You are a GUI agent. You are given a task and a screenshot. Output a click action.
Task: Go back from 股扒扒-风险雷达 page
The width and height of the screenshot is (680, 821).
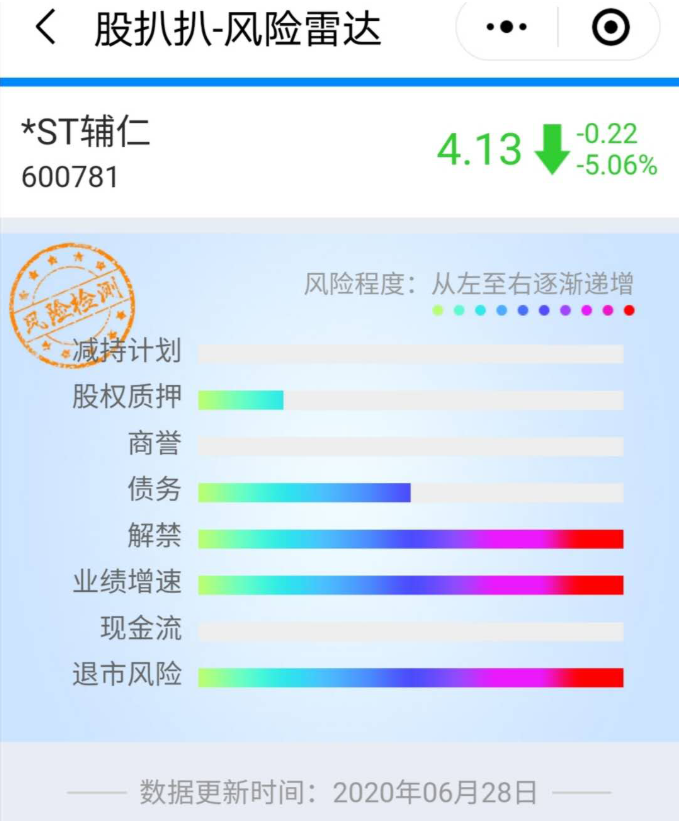pos(44,29)
